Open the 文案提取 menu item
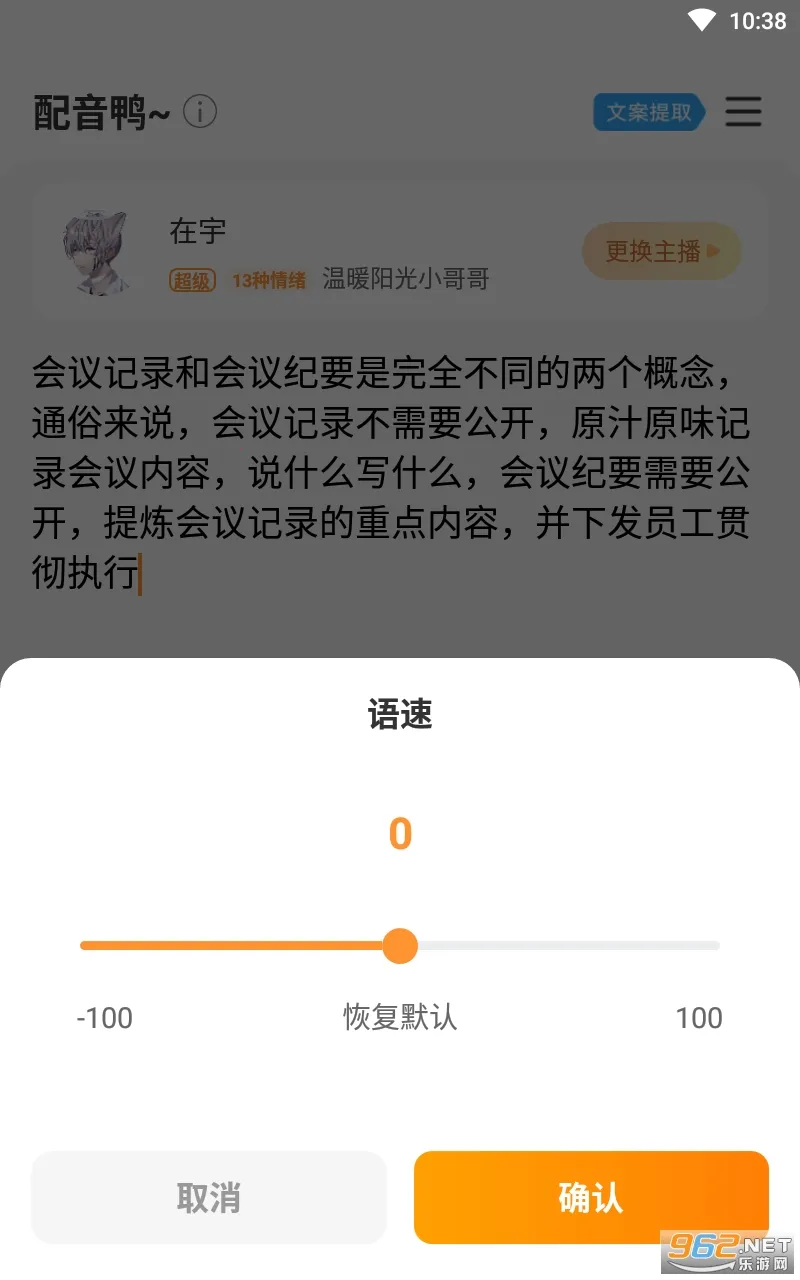This screenshot has width=800, height=1280. (x=648, y=112)
